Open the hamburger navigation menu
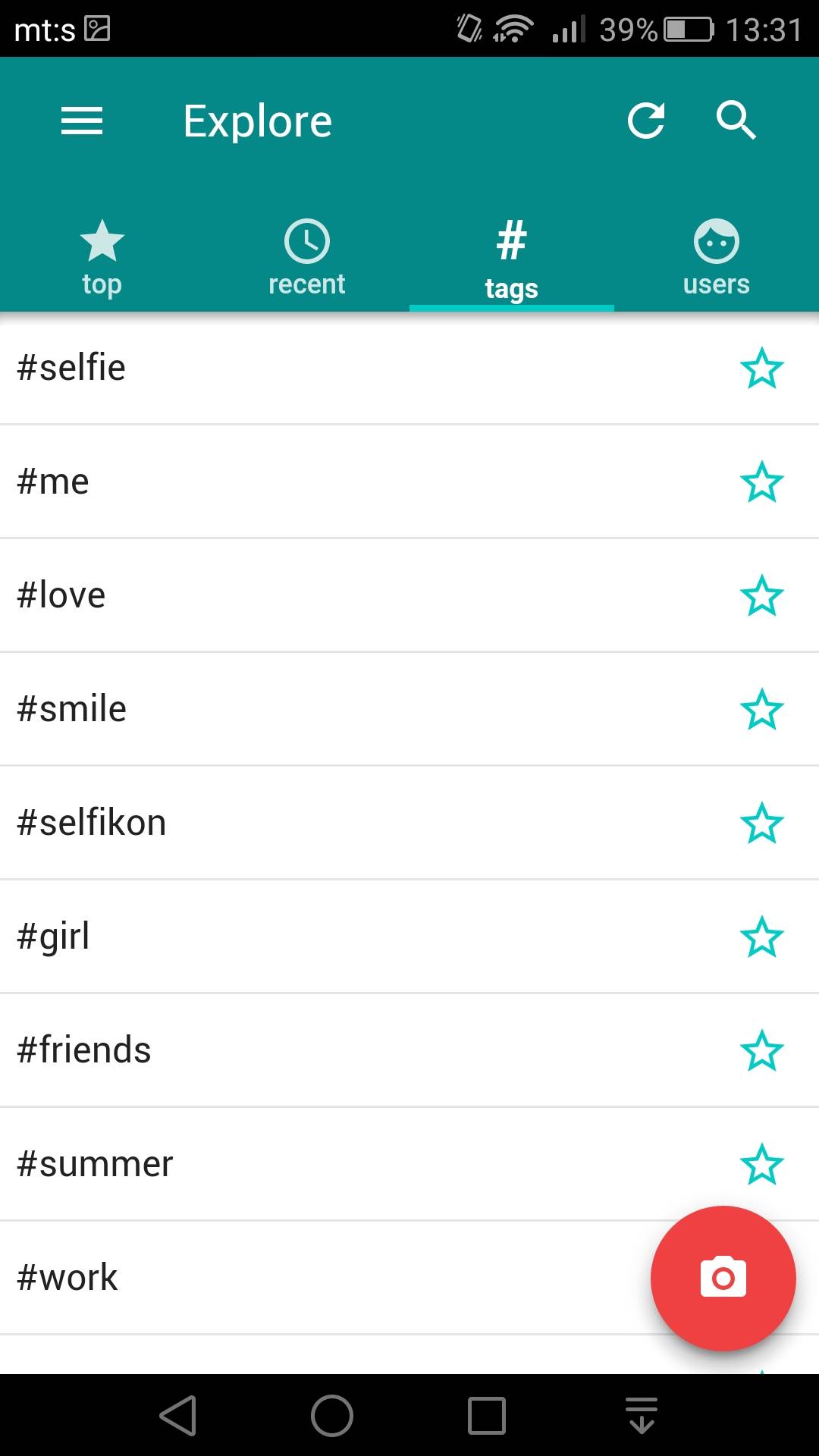The width and height of the screenshot is (819, 1456). click(x=82, y=121)
